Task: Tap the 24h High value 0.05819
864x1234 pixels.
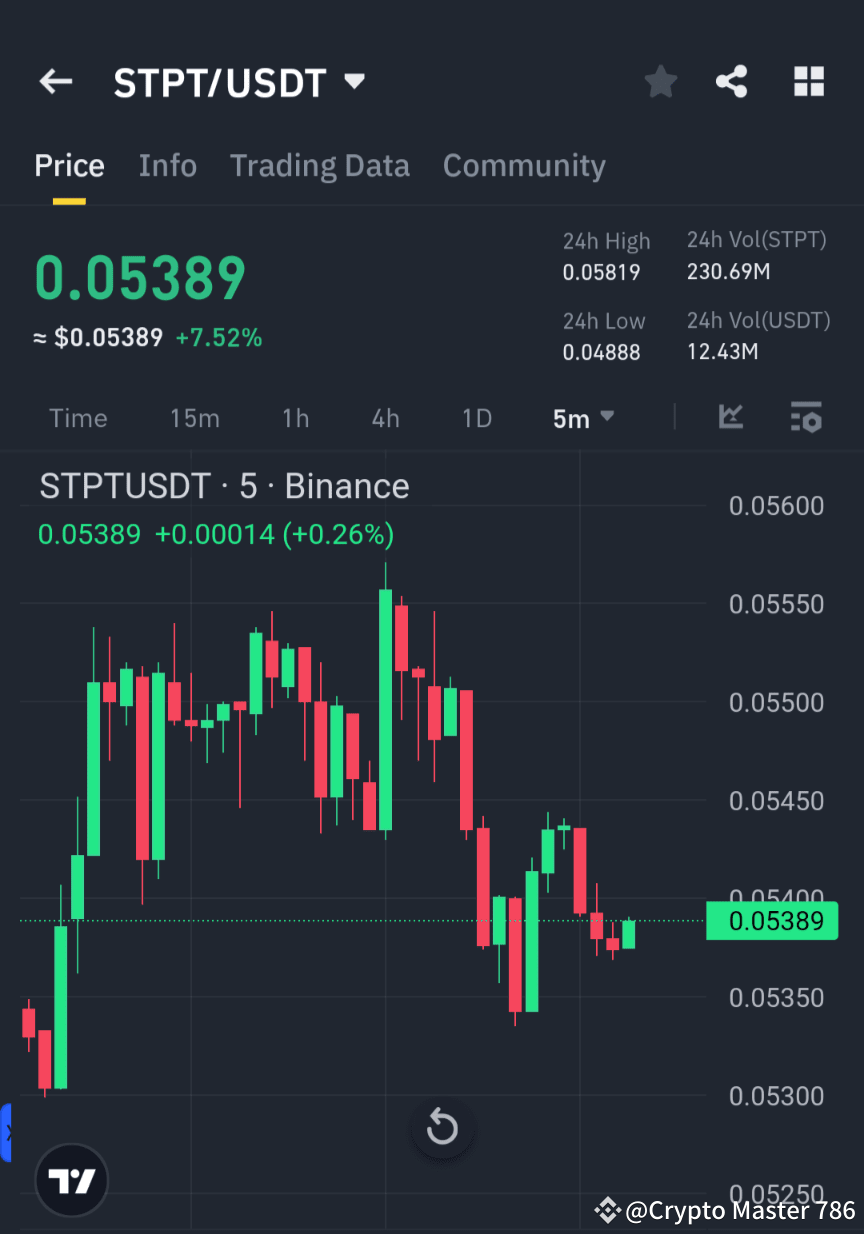Action: 604,271
